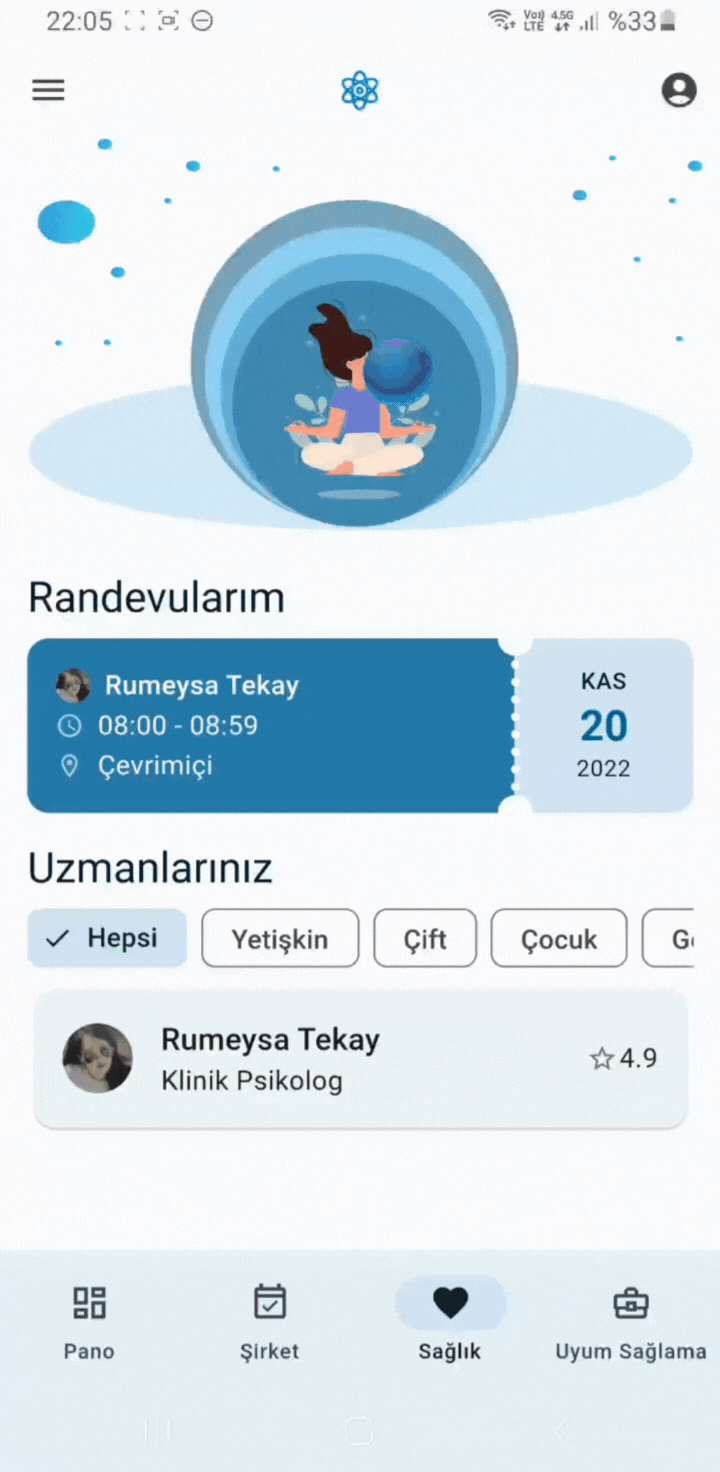This screenshot has height=1472, width=720.
Task: Open the hamburger drawer menu
Action: pos(48,90)
